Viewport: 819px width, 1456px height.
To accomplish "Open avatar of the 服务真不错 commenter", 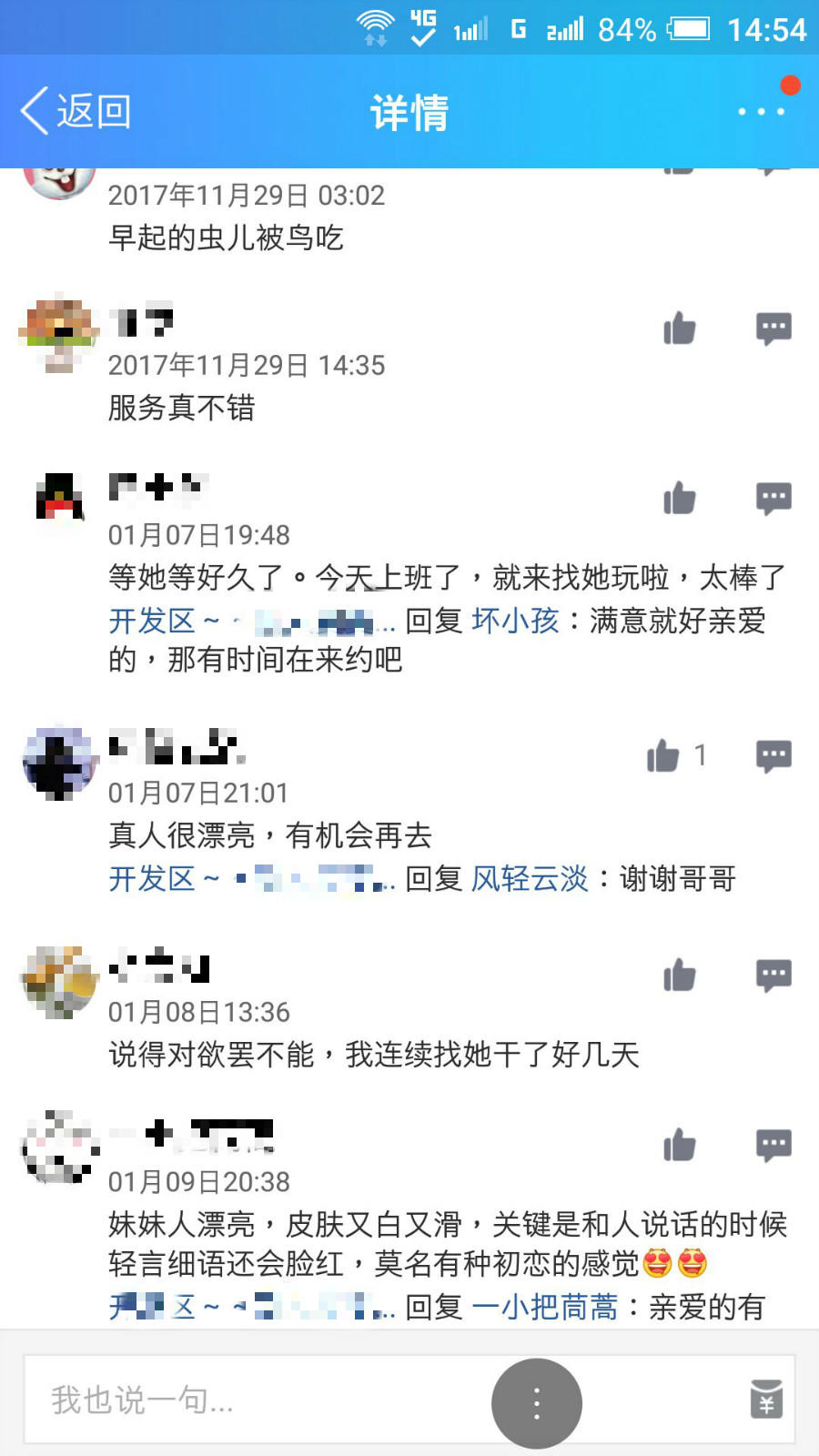I will click(x=60, y=332).
